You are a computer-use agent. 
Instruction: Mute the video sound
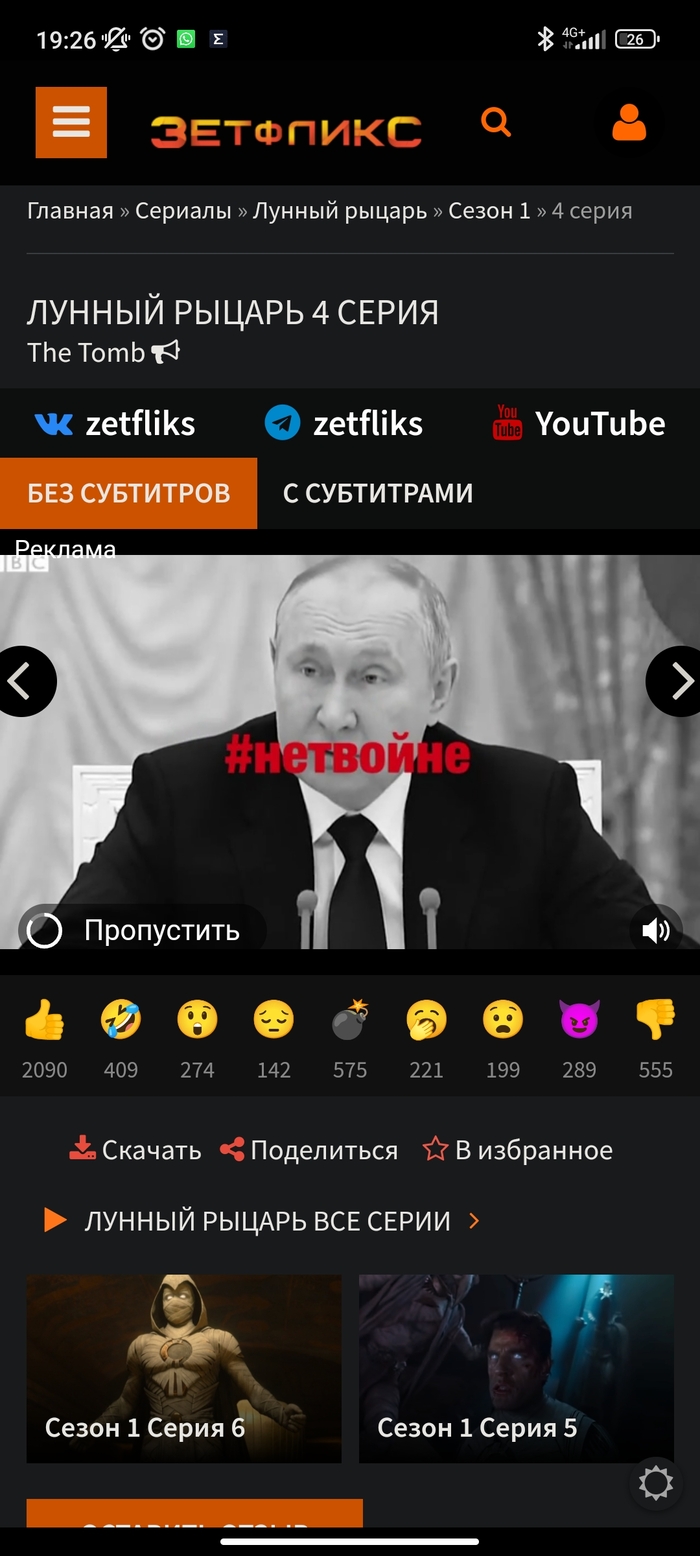coord(656,931)
